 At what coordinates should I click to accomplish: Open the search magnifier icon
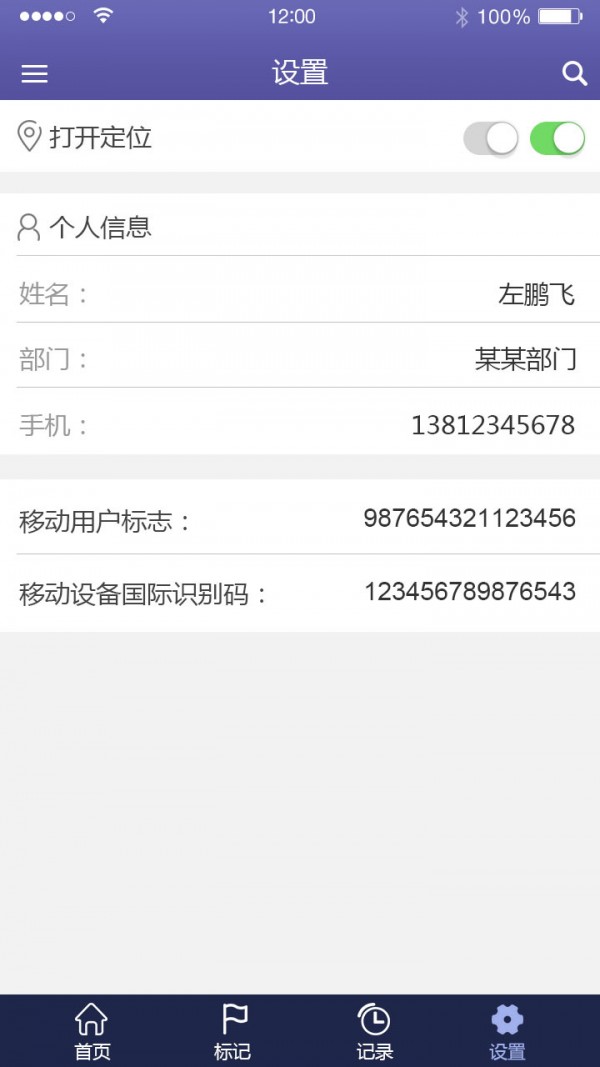pos(574,73)
